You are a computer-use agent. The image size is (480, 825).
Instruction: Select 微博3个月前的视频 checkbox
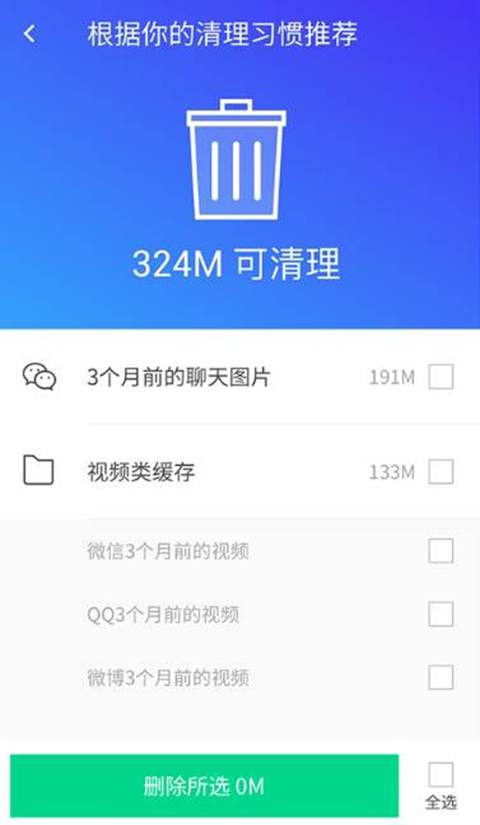click(x=441, y=677)
